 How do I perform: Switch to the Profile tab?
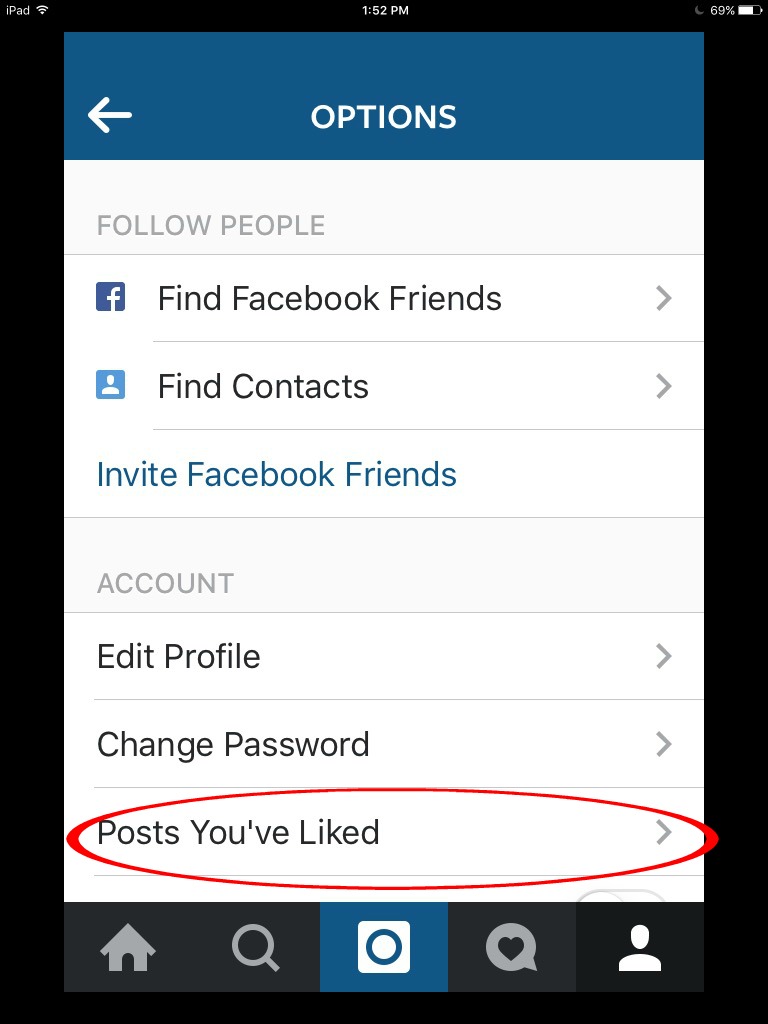coord(640,947)
